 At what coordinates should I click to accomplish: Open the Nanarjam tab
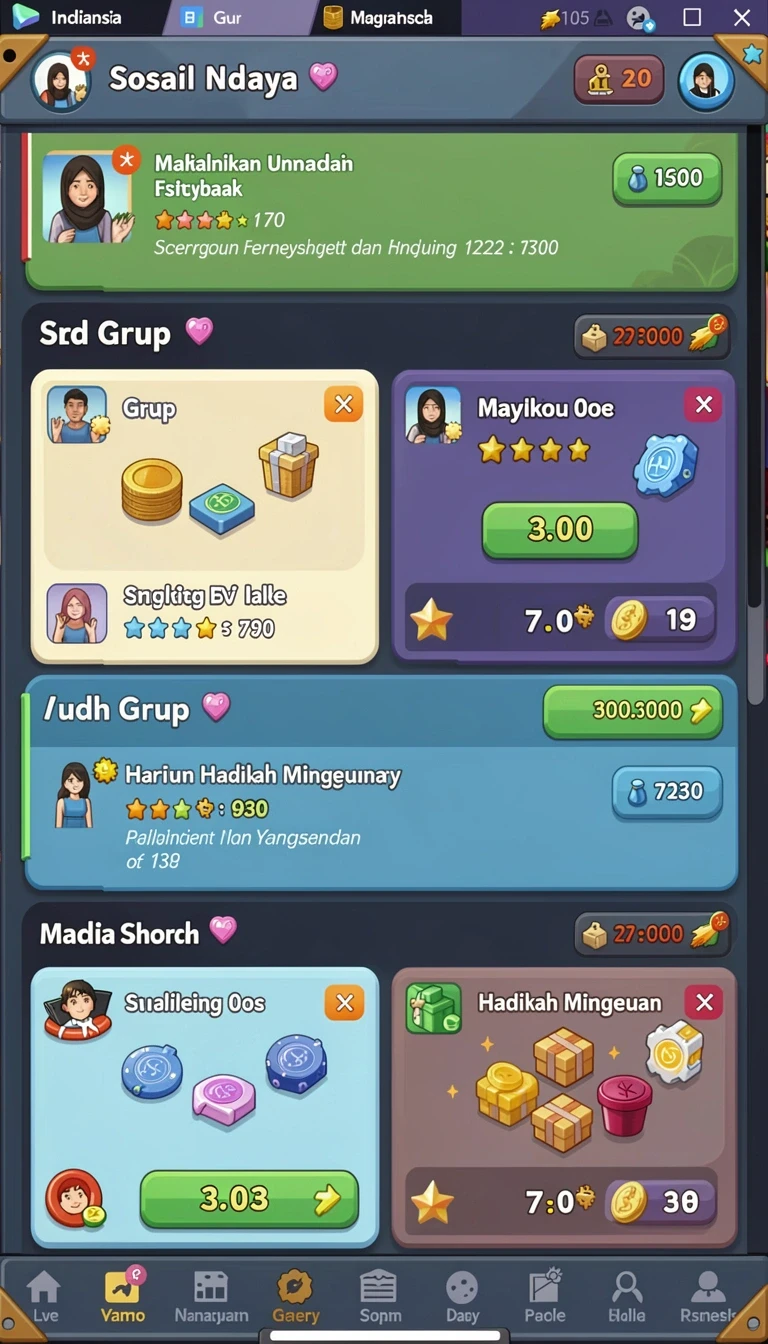point(210,1297)
